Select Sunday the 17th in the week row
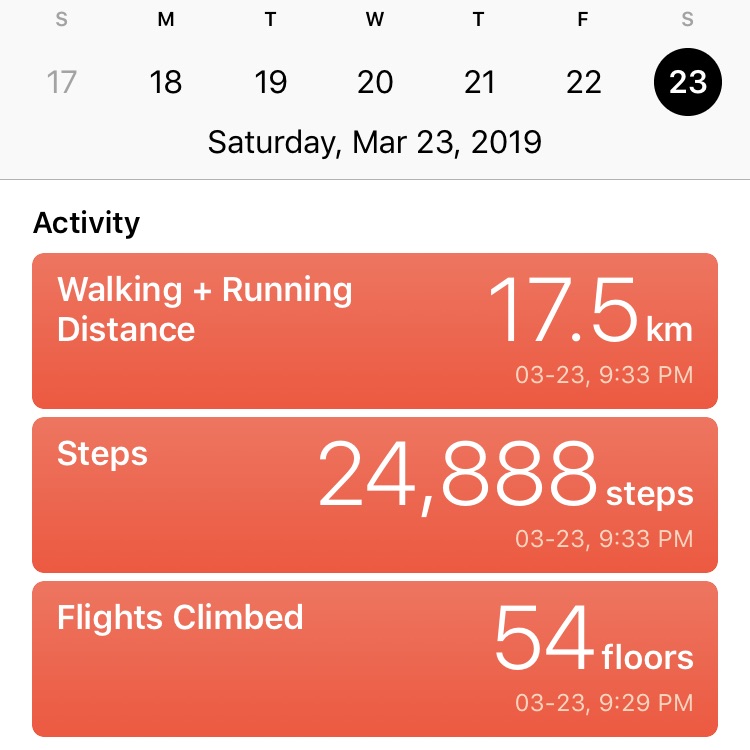 pyautogui.click(x=62, y=82)
